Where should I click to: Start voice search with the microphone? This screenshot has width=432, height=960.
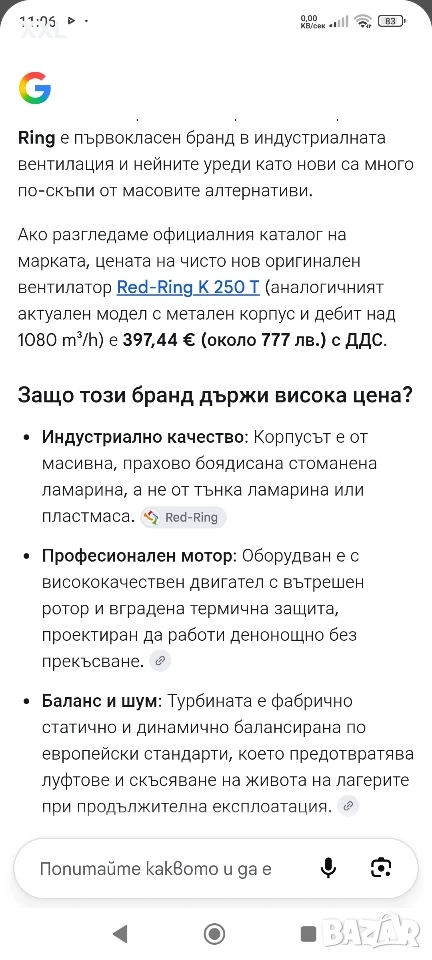329,868
